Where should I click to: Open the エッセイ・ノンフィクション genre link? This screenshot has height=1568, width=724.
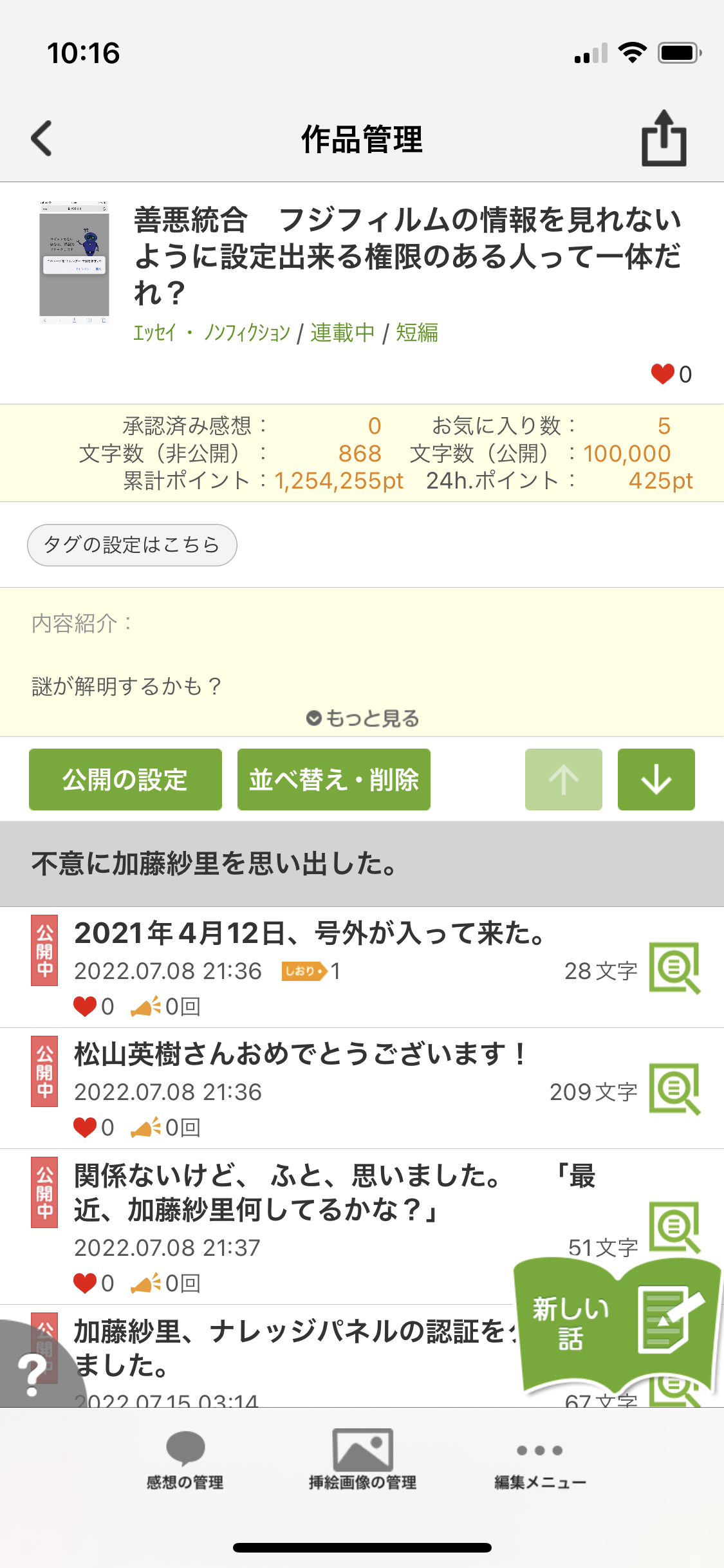click(211, 333)
